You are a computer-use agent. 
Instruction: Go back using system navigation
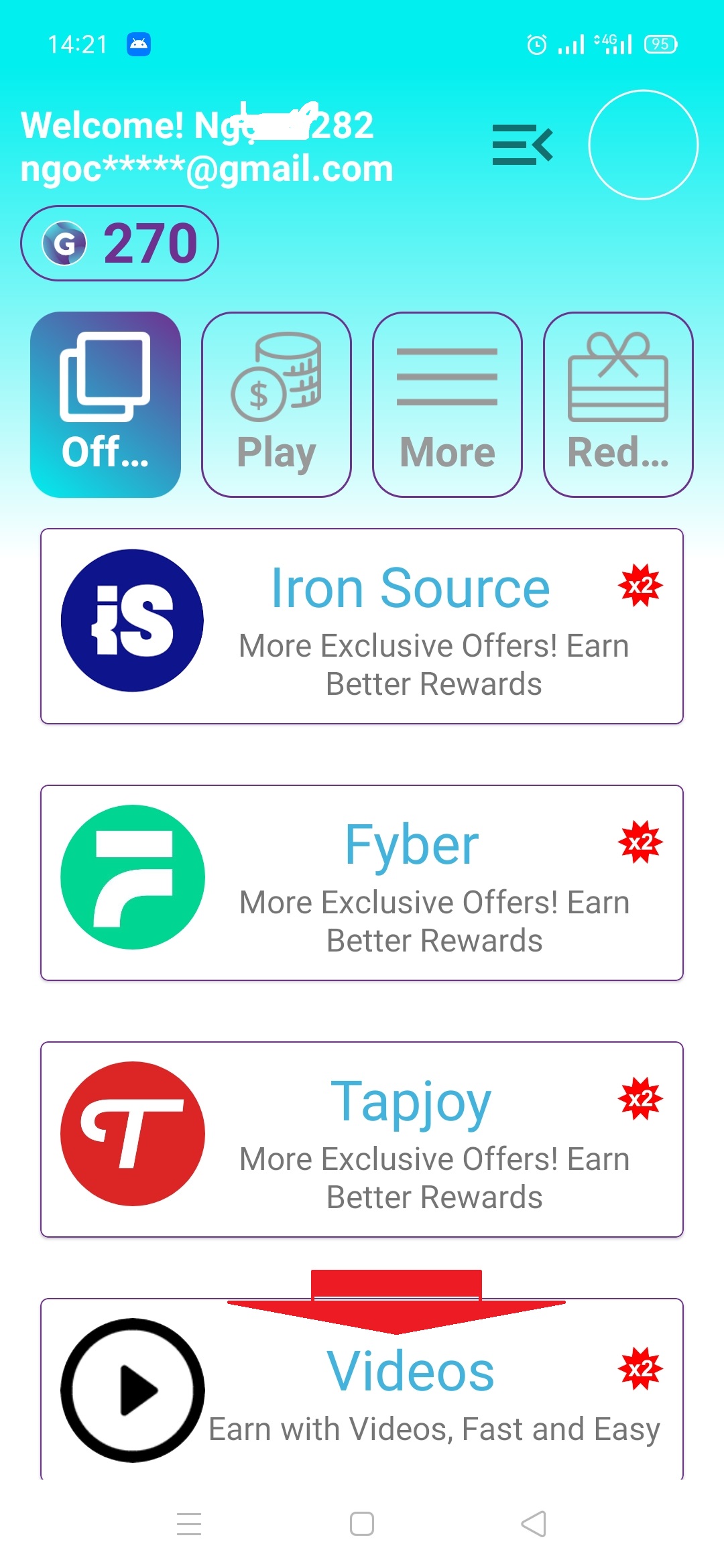tap(534, 1524)
